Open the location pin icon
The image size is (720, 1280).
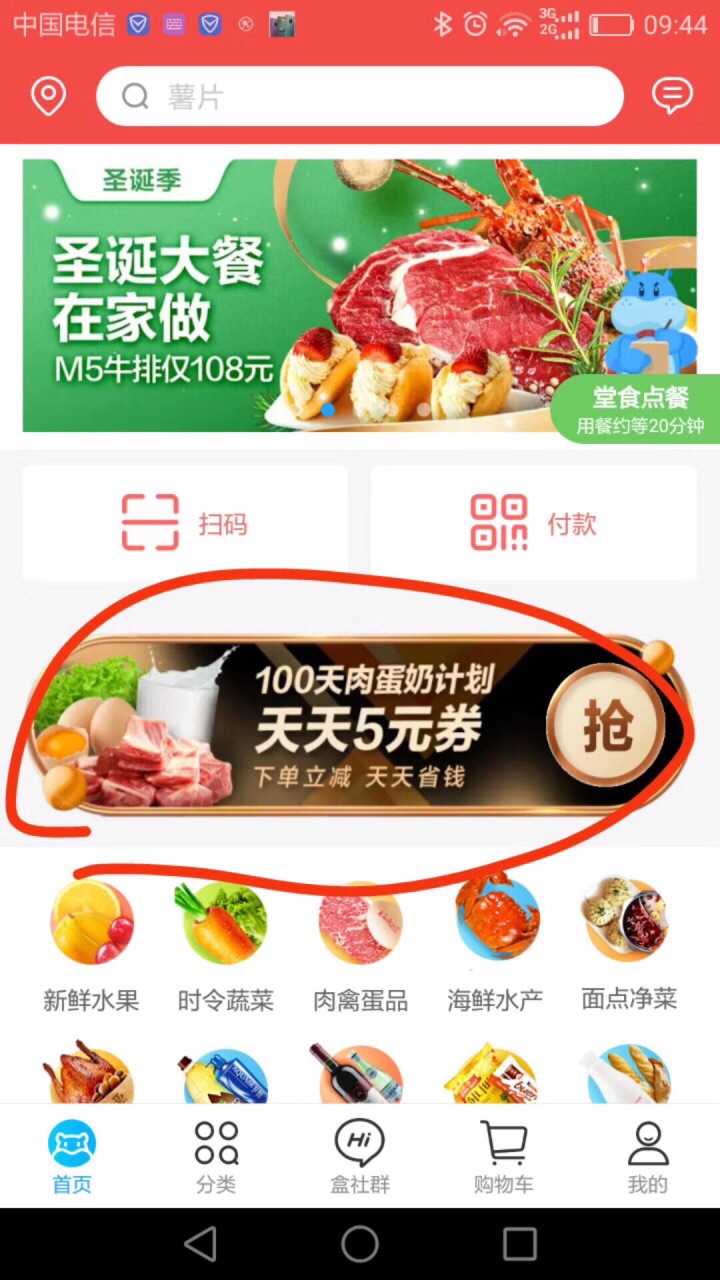48,96
